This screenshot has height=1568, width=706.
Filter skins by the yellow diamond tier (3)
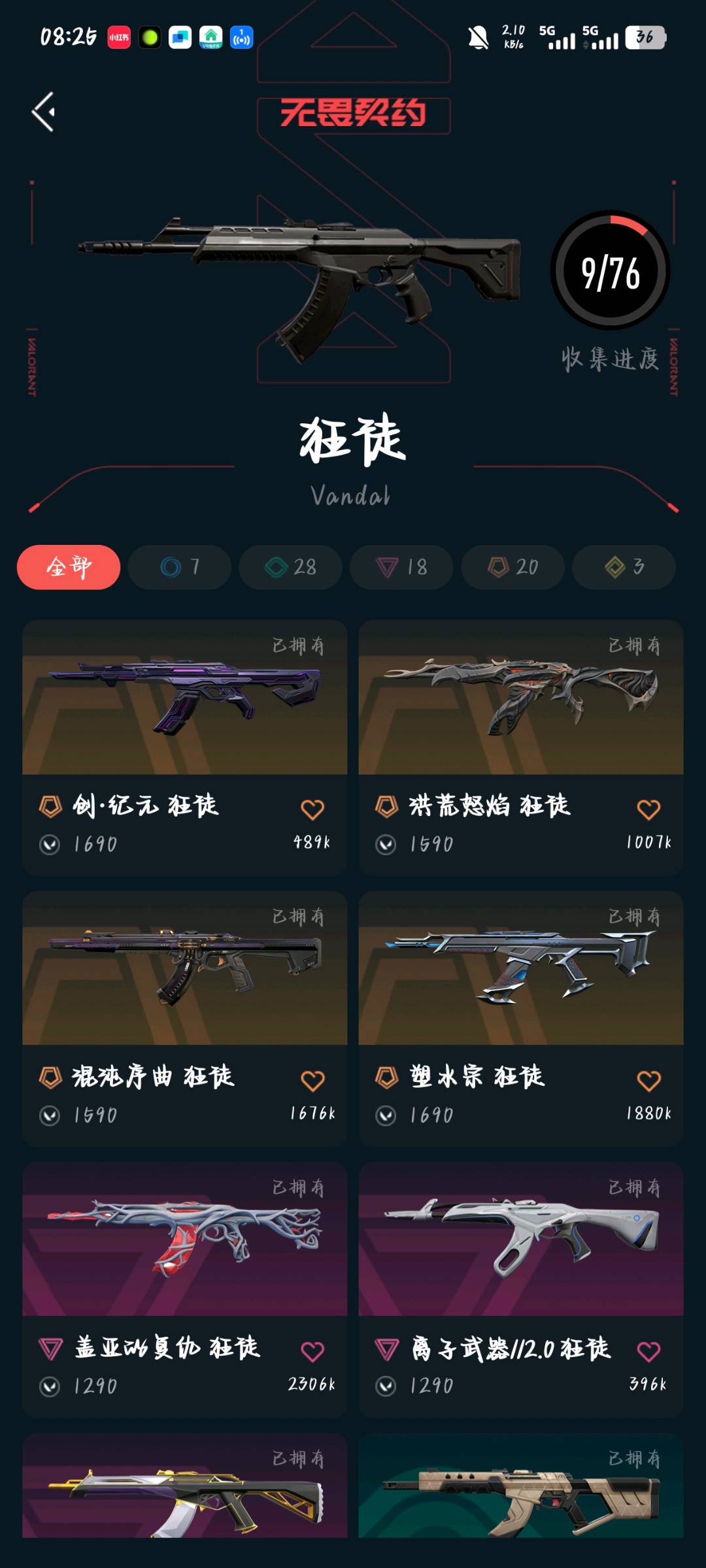624,566
